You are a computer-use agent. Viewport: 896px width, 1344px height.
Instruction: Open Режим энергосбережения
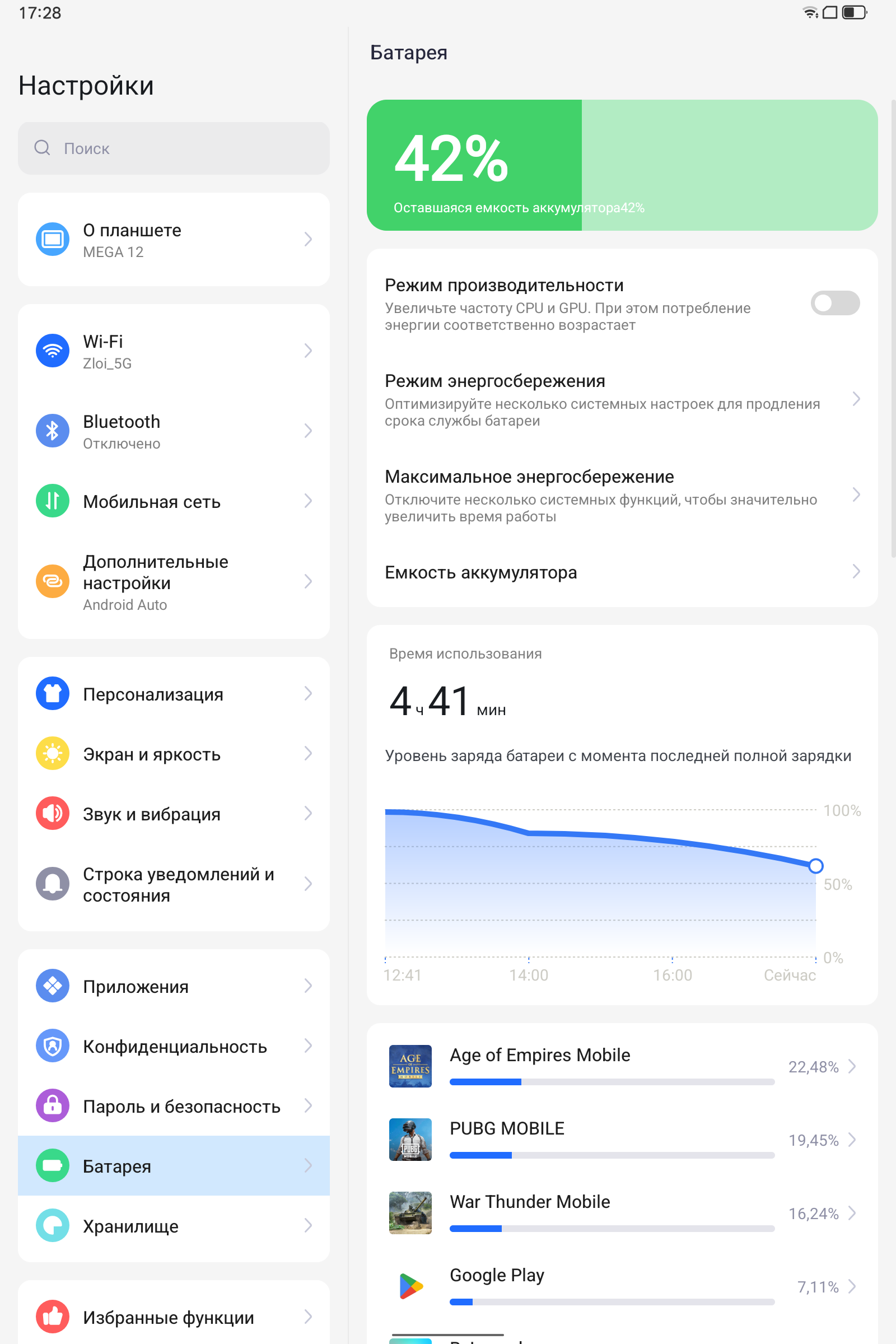coord(622,400)
